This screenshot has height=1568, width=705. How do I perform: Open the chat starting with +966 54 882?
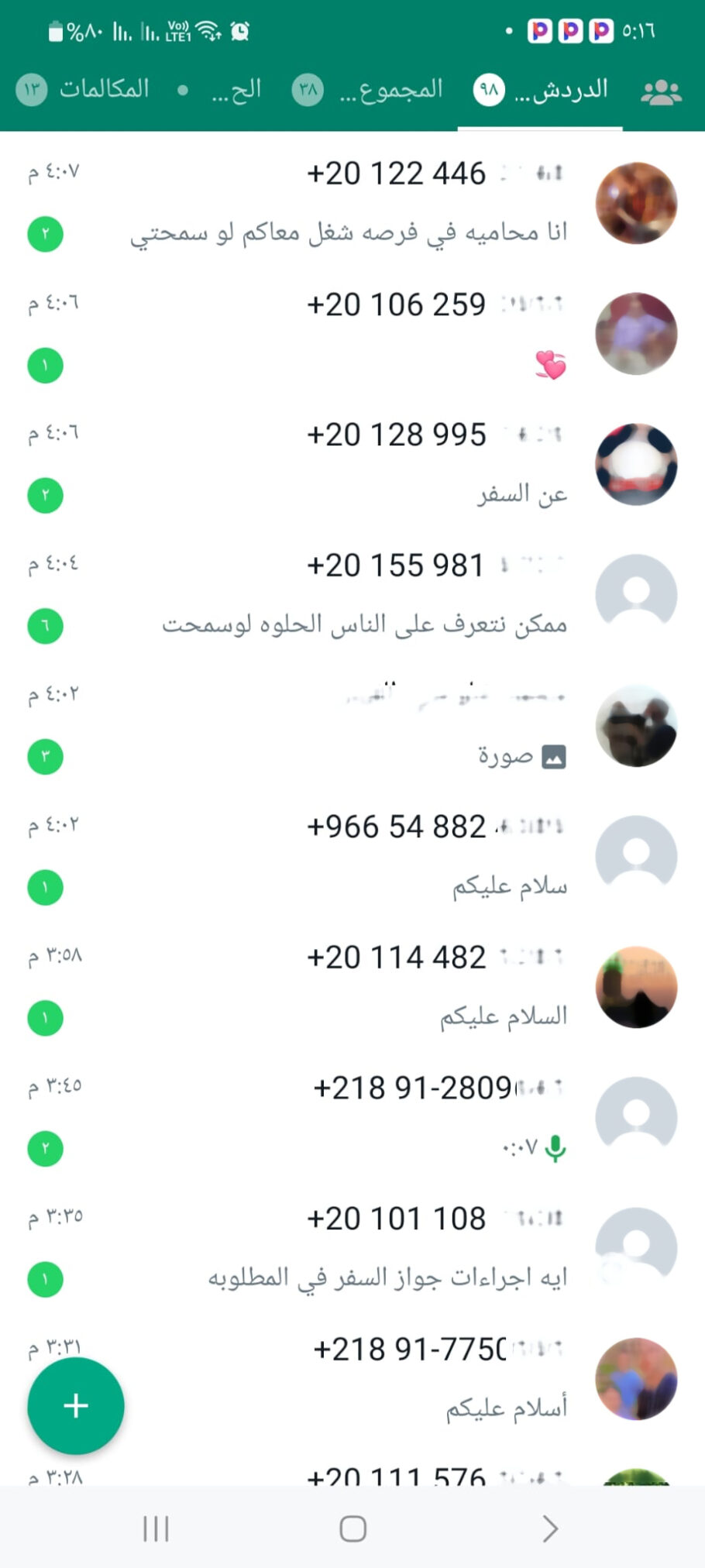point(349,857)
